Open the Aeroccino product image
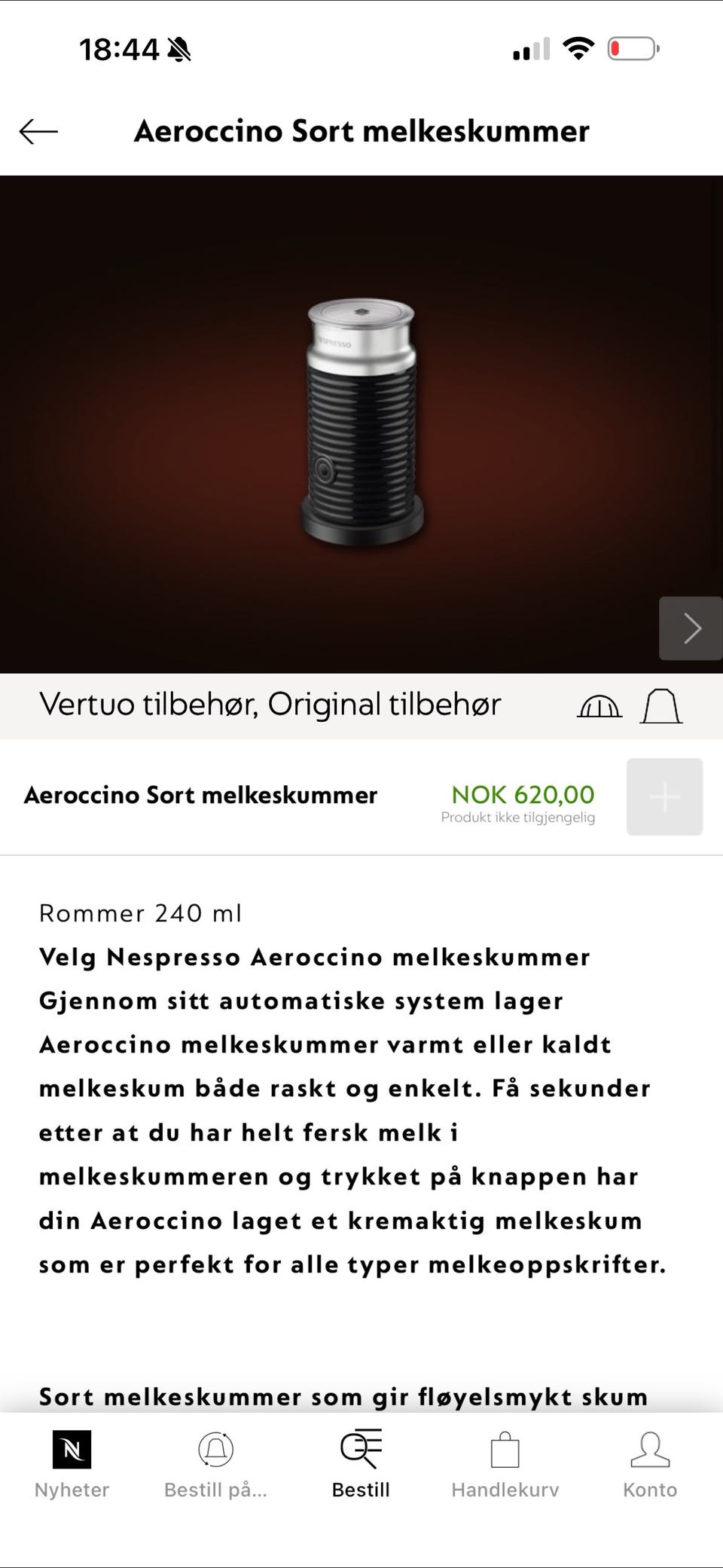723x1568 pixels. (x=361, y=424)
